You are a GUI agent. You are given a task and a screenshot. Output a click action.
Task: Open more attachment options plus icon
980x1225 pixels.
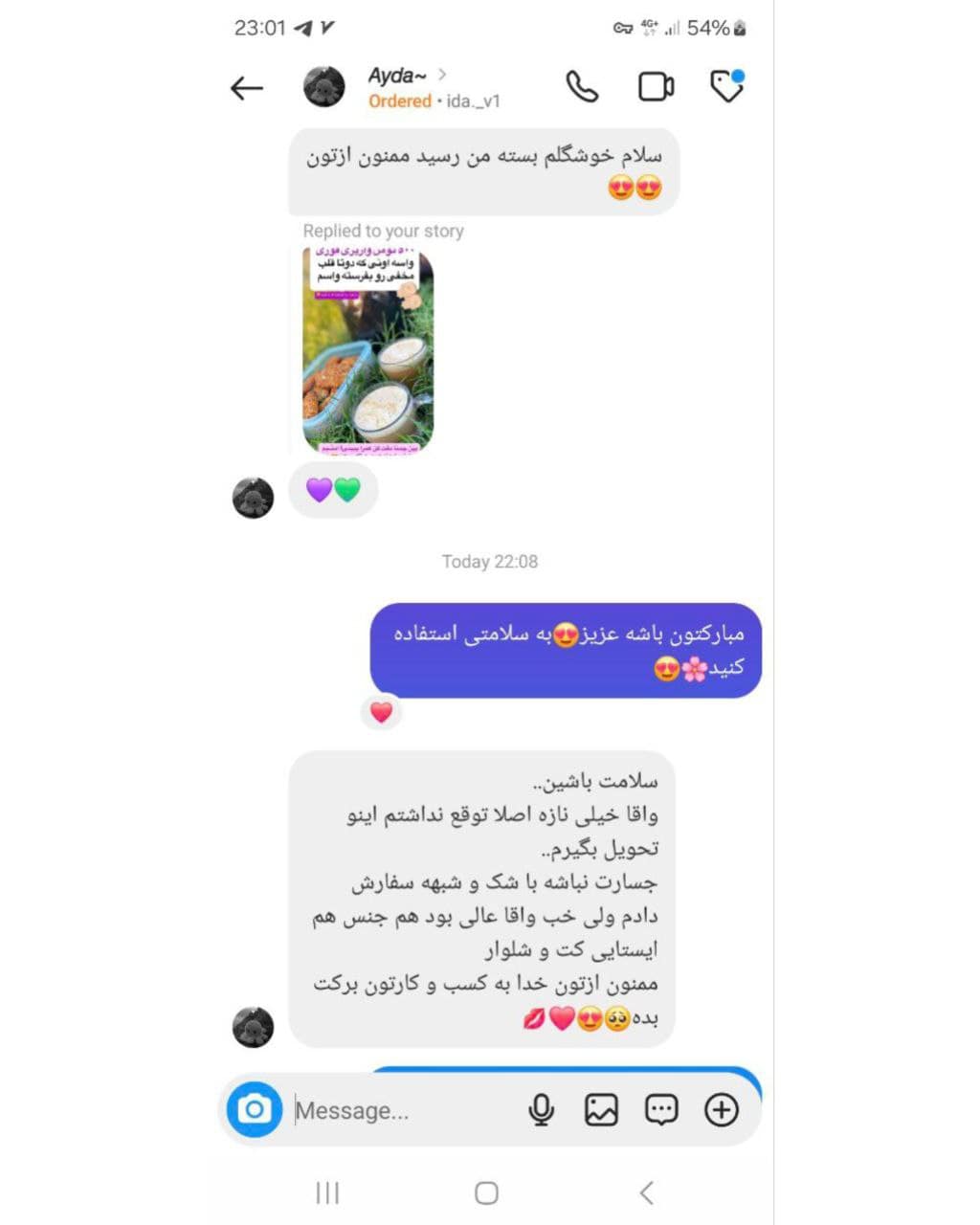click(x=721, y=1110)
